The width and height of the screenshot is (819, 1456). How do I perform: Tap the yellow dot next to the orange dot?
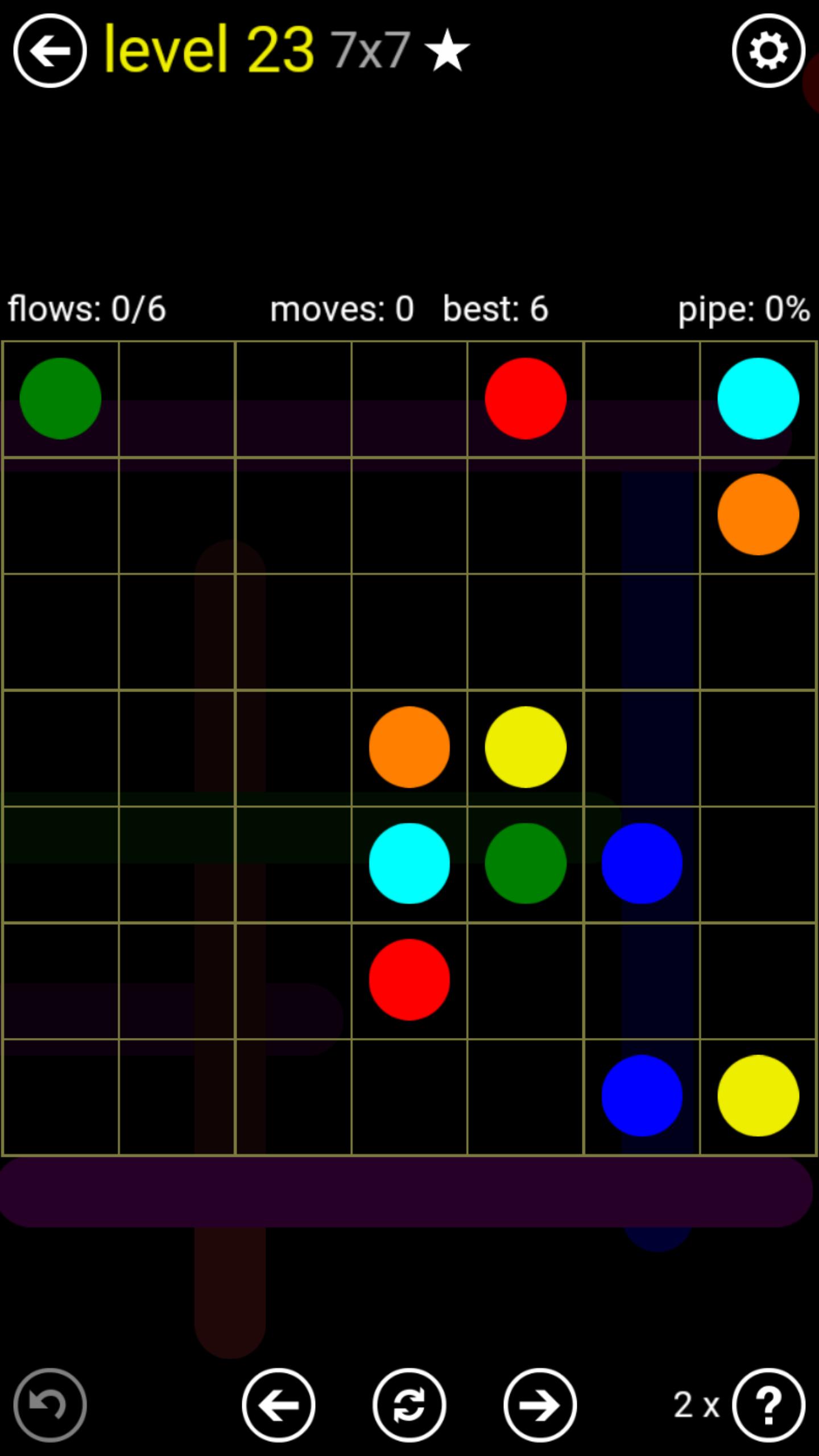point(526,747)
